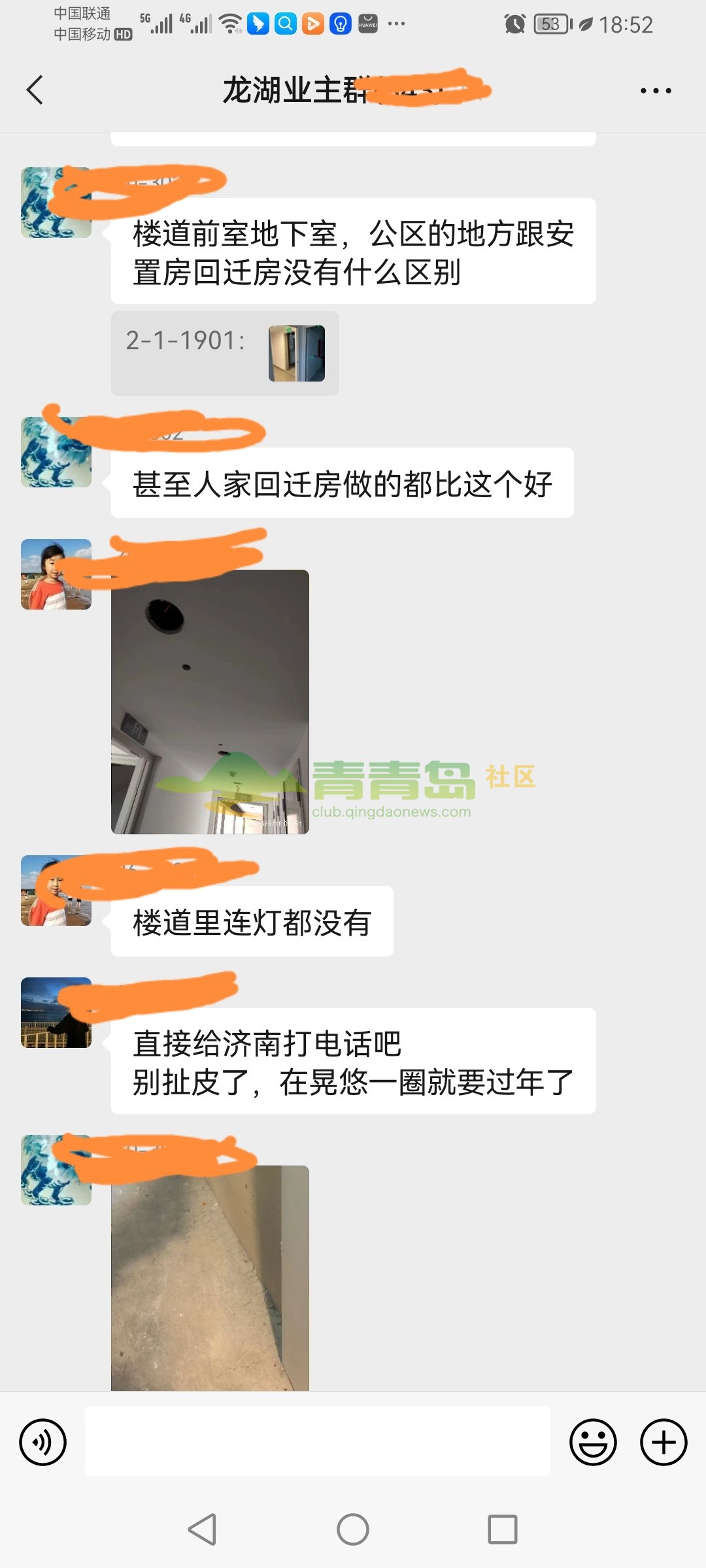Open the avatar beside '直接给济南打电话吧'

[x=56, y=1013]
